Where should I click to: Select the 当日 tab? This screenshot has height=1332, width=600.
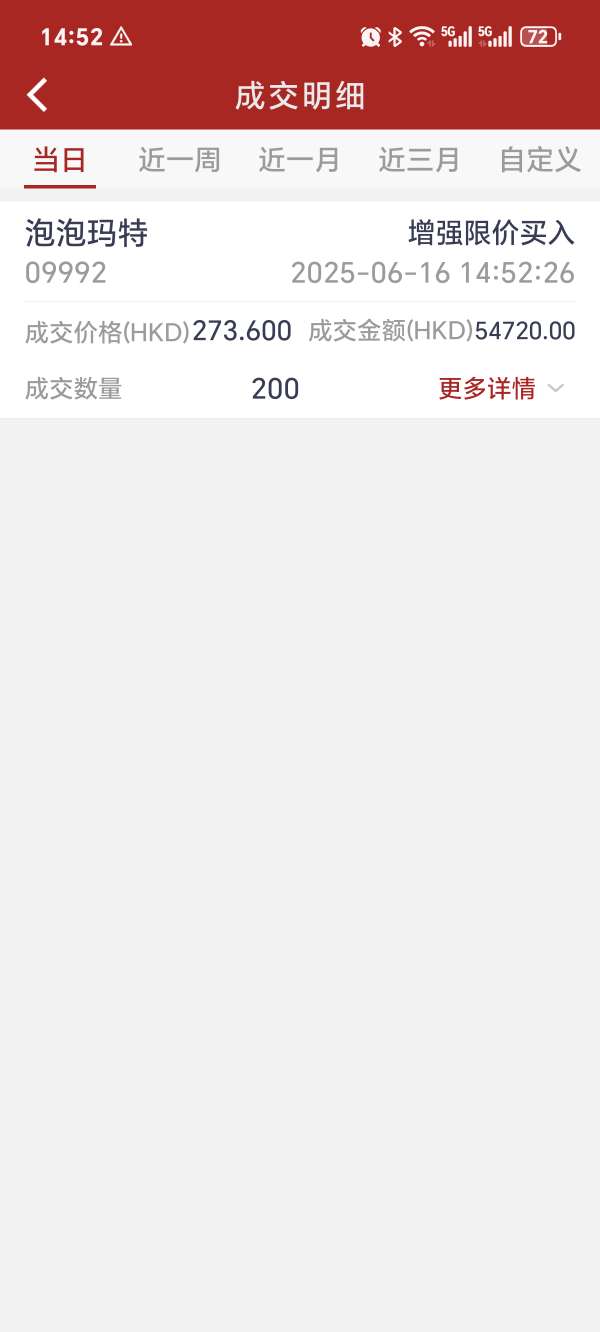point(60,160)
